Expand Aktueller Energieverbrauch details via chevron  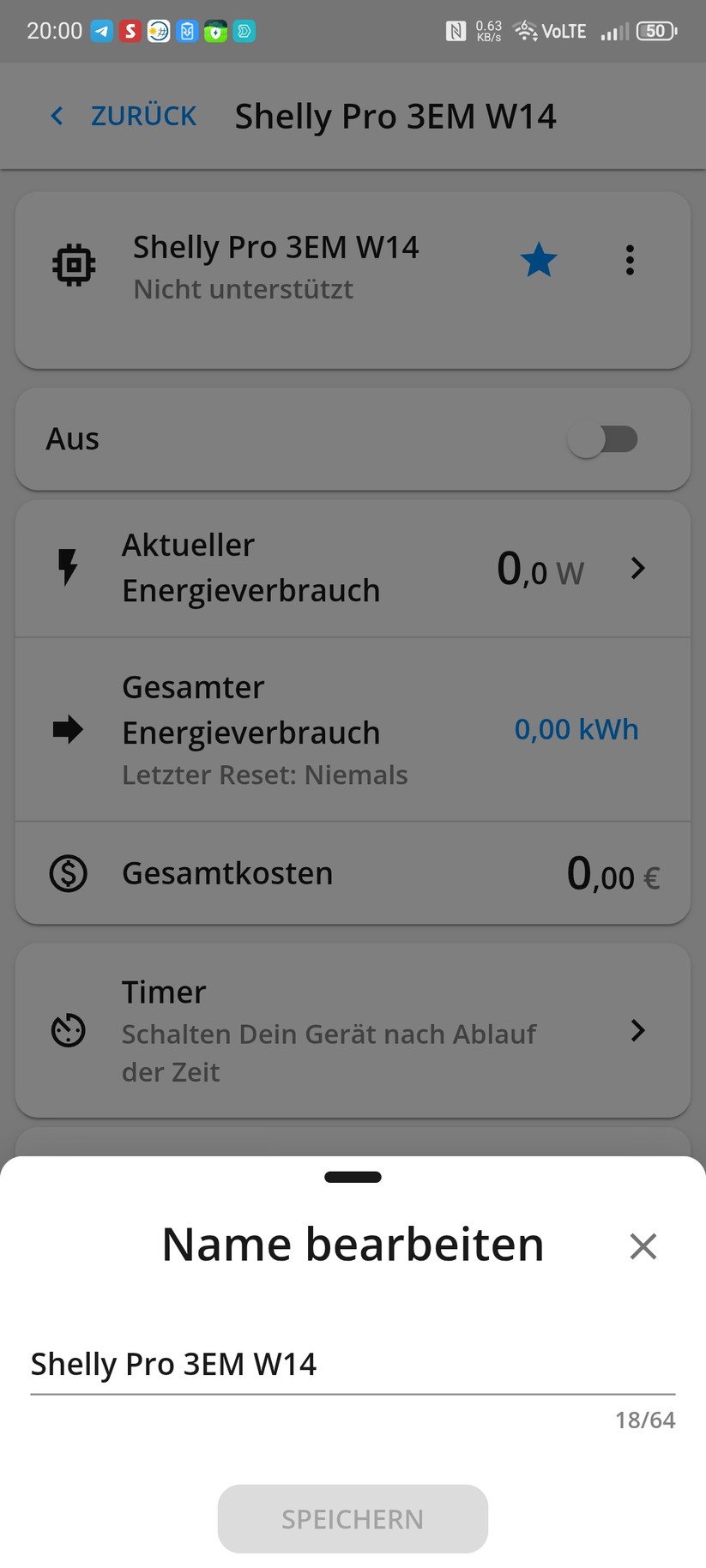637,567
